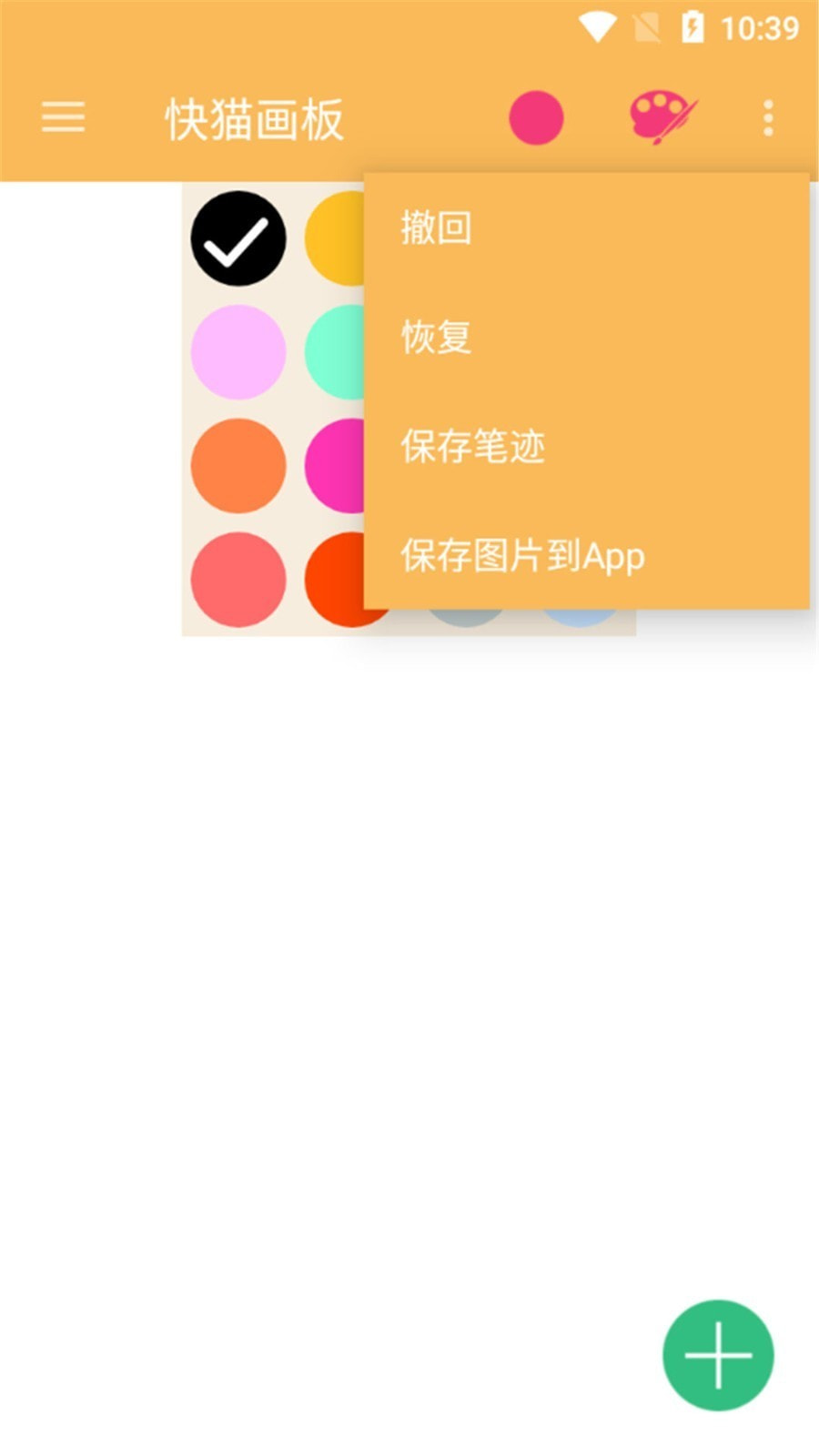Open the palette color picker tool
This screenshot has width=819, height=1456.
(x=662, y=116)
